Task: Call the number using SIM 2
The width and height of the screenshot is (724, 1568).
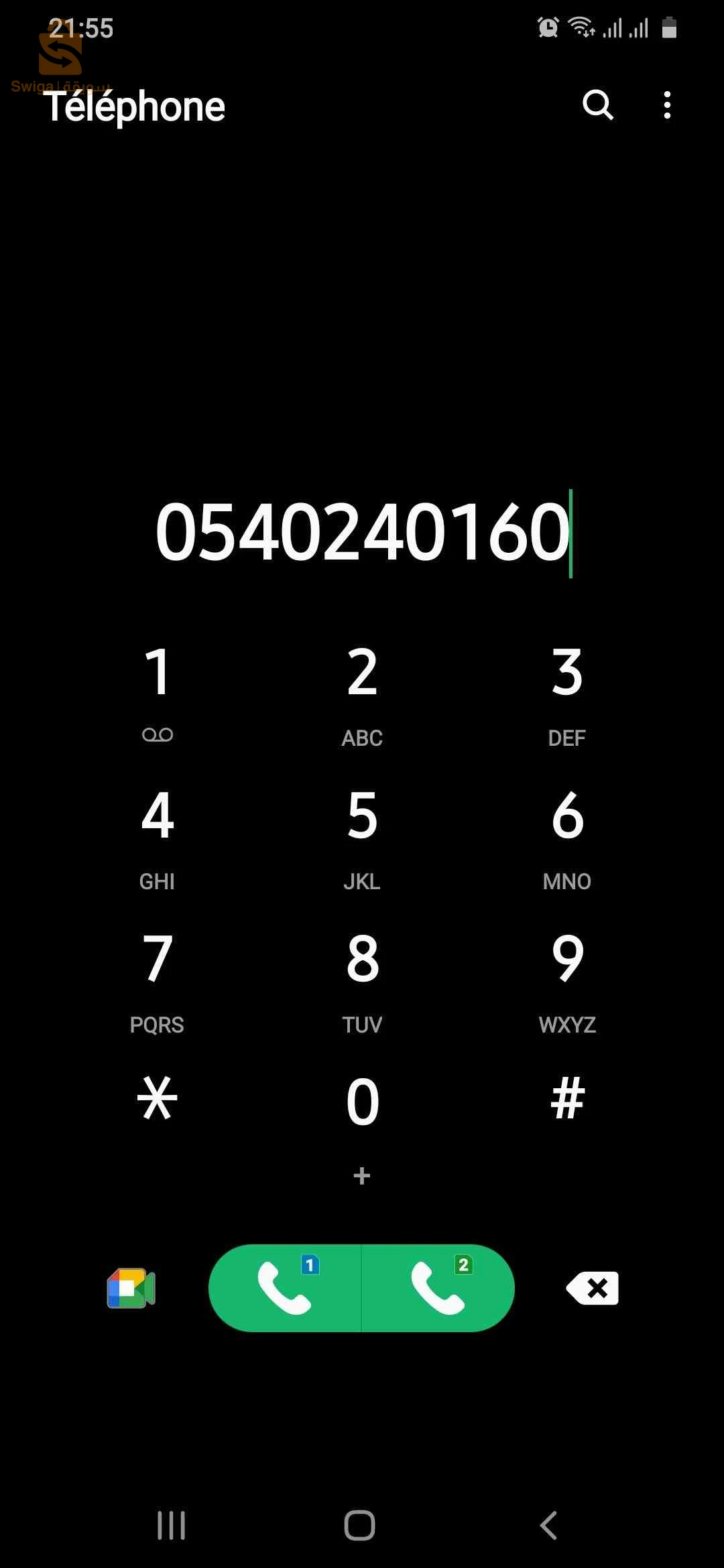Action: click(438, 1288)
